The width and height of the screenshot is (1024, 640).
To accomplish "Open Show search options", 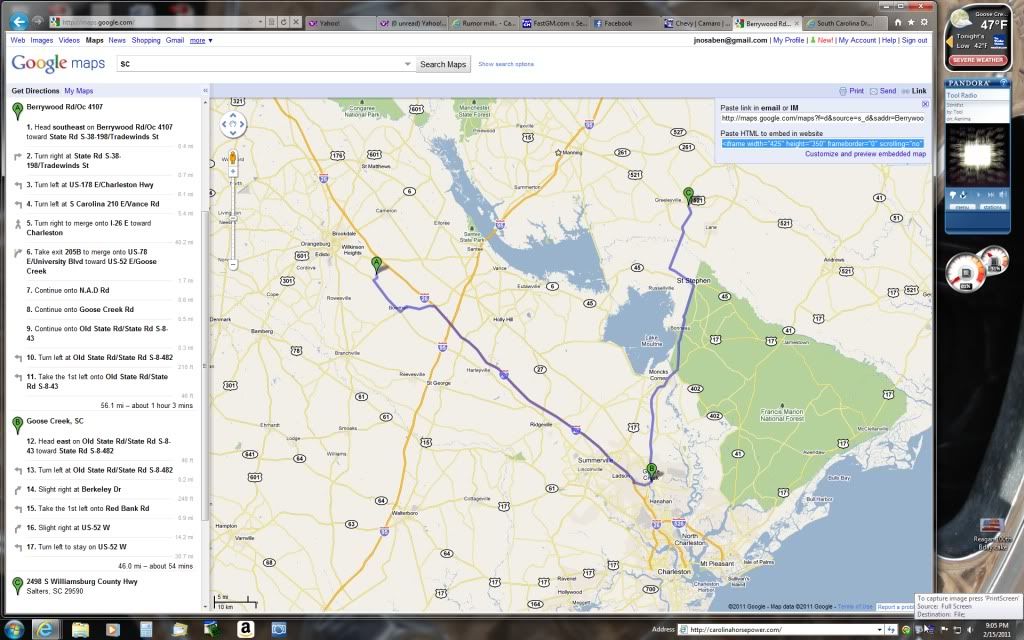I will point(506,64).
